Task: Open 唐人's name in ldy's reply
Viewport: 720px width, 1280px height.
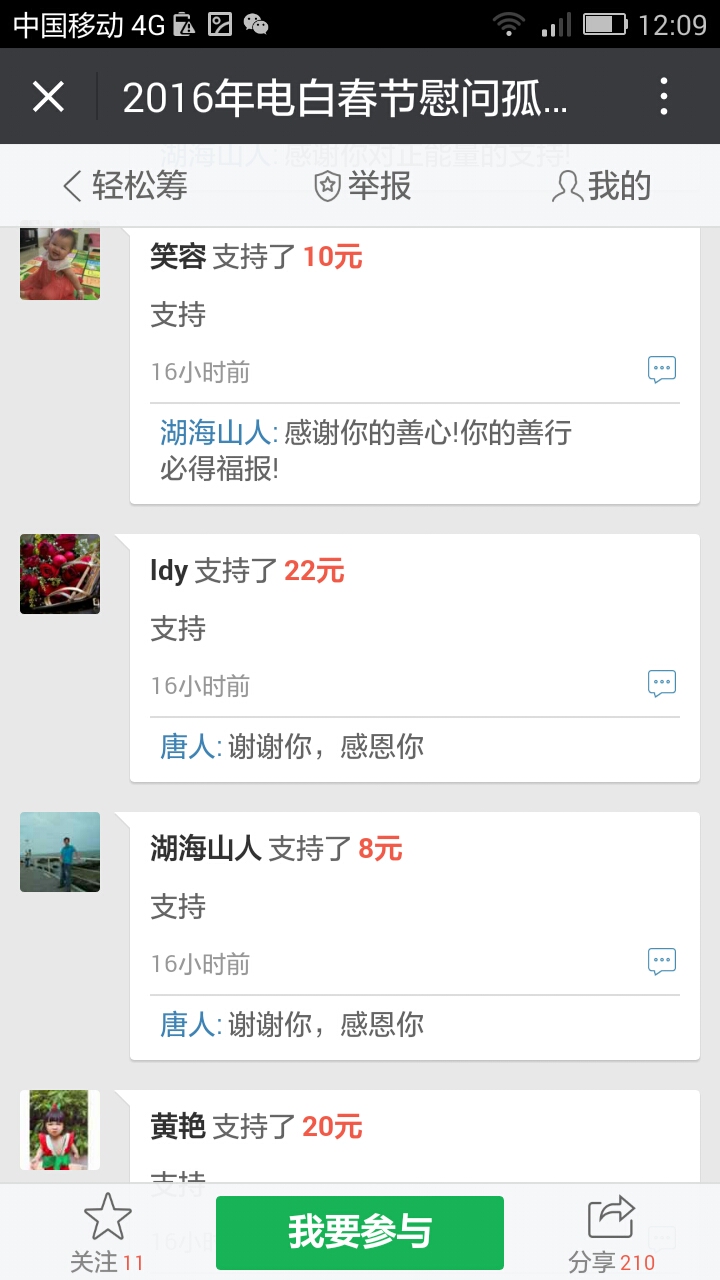Action: [187, 747]
